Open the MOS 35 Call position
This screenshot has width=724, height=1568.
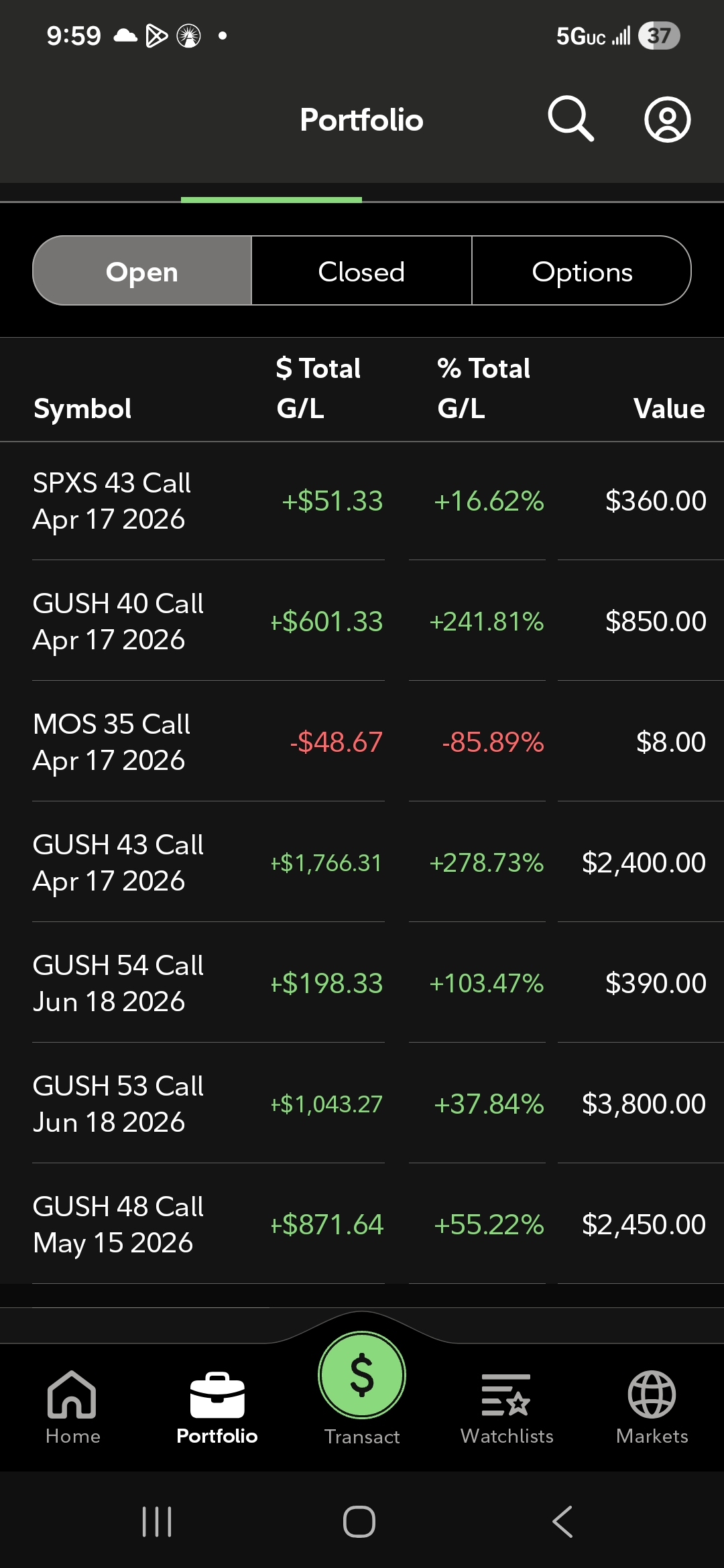pyautogui.click(x=111, y=742)
